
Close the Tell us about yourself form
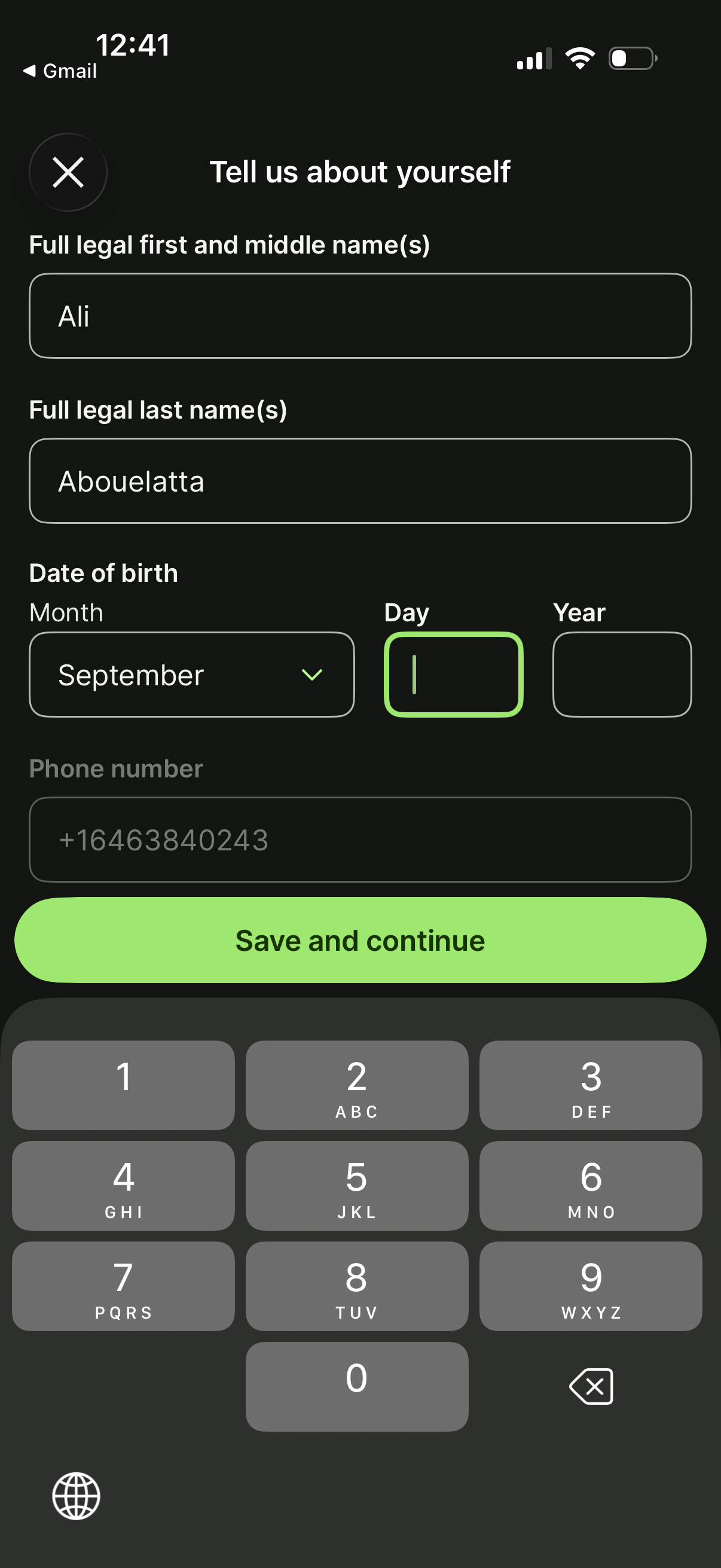pos(68,172)
